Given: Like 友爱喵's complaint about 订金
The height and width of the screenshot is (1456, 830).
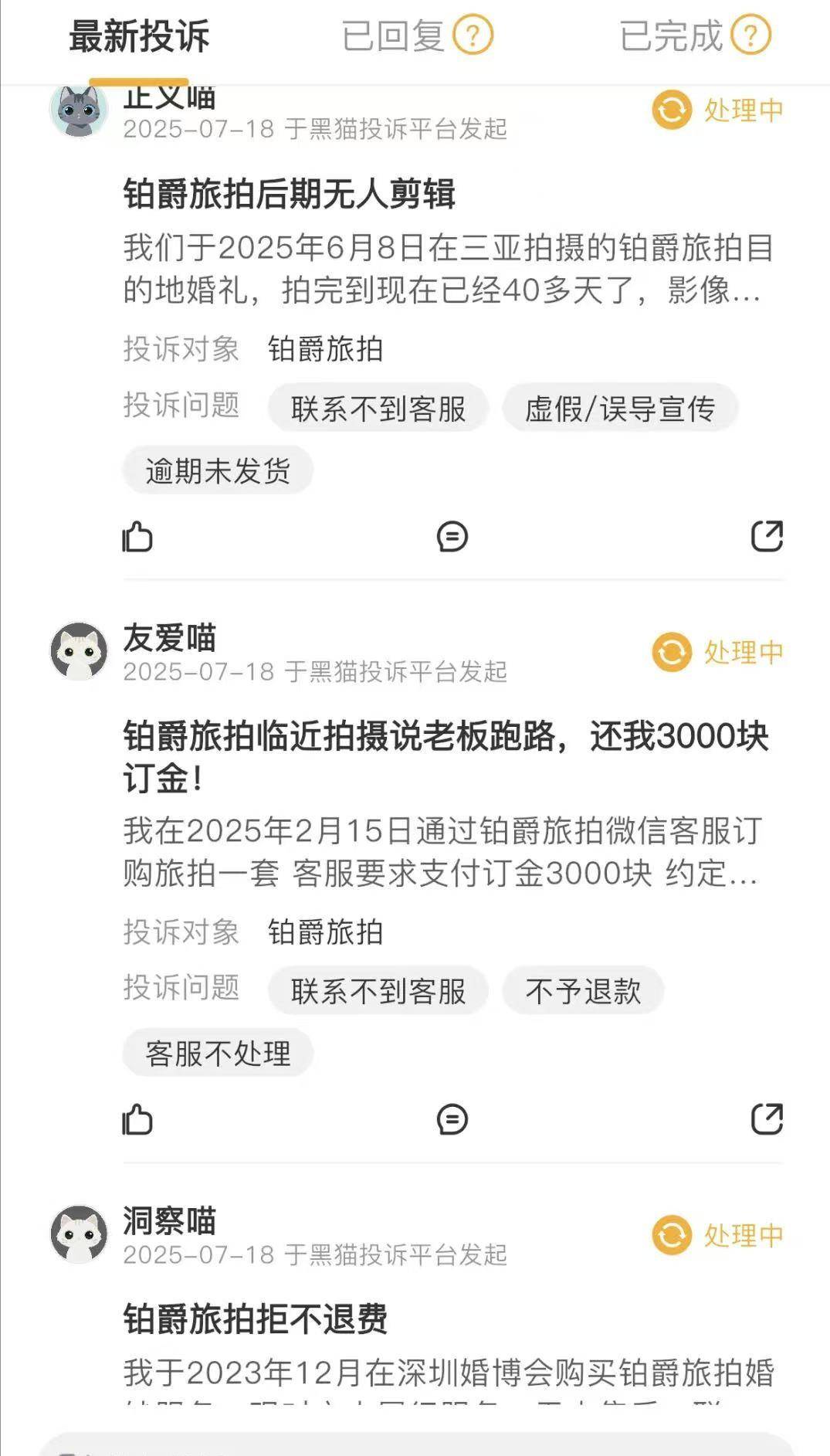Looking at the screenshot, I should [137, 1119].
